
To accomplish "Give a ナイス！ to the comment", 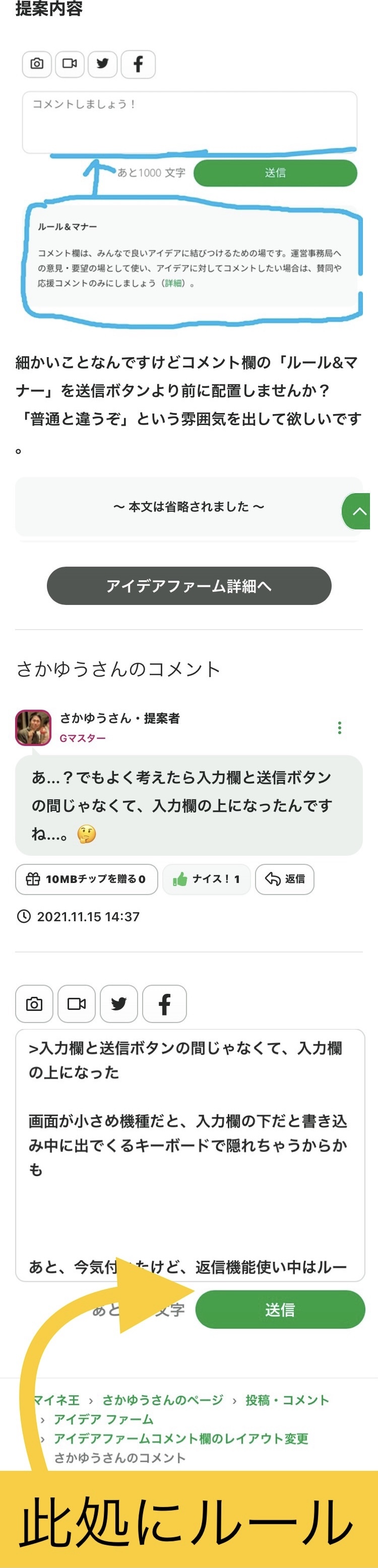I will [206, 879].
